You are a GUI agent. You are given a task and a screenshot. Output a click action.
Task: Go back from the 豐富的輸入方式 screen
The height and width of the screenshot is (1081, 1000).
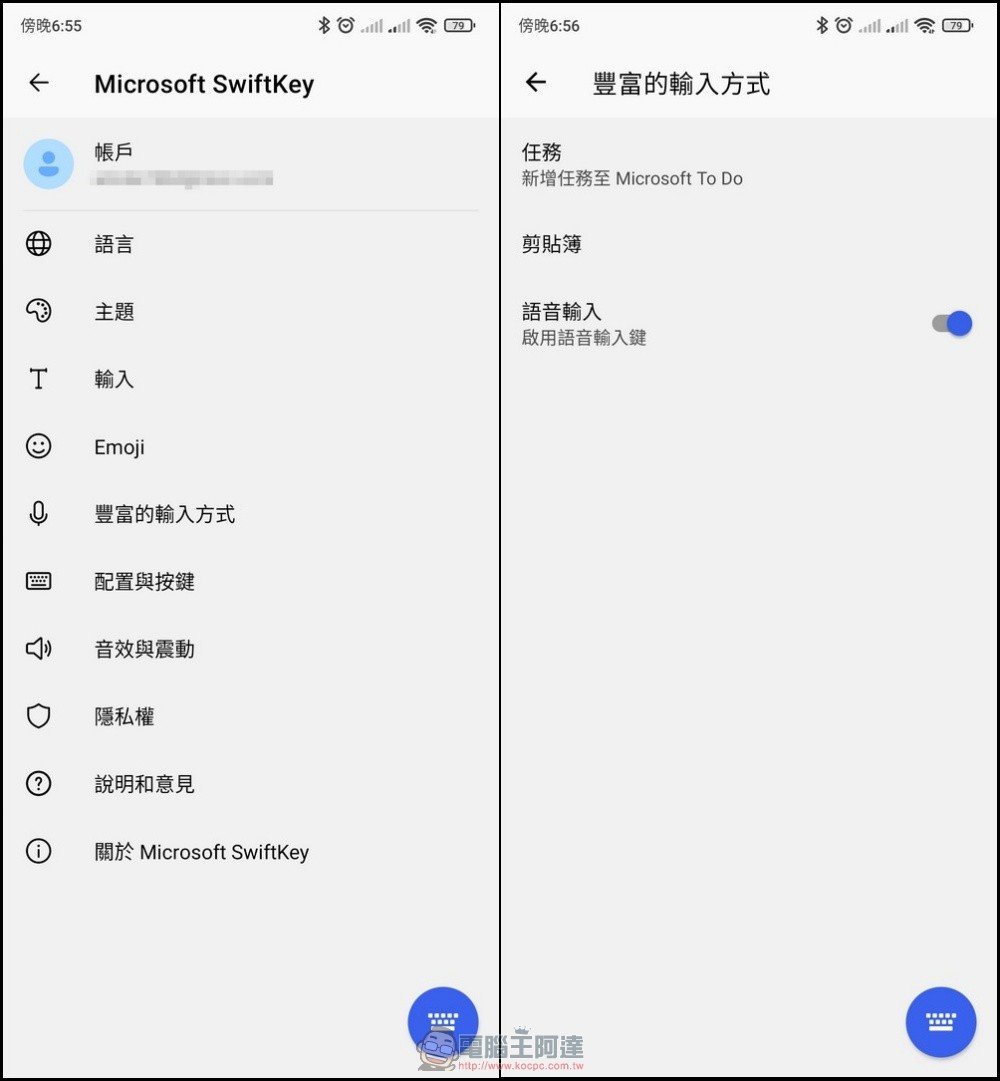tap(537, 83)
